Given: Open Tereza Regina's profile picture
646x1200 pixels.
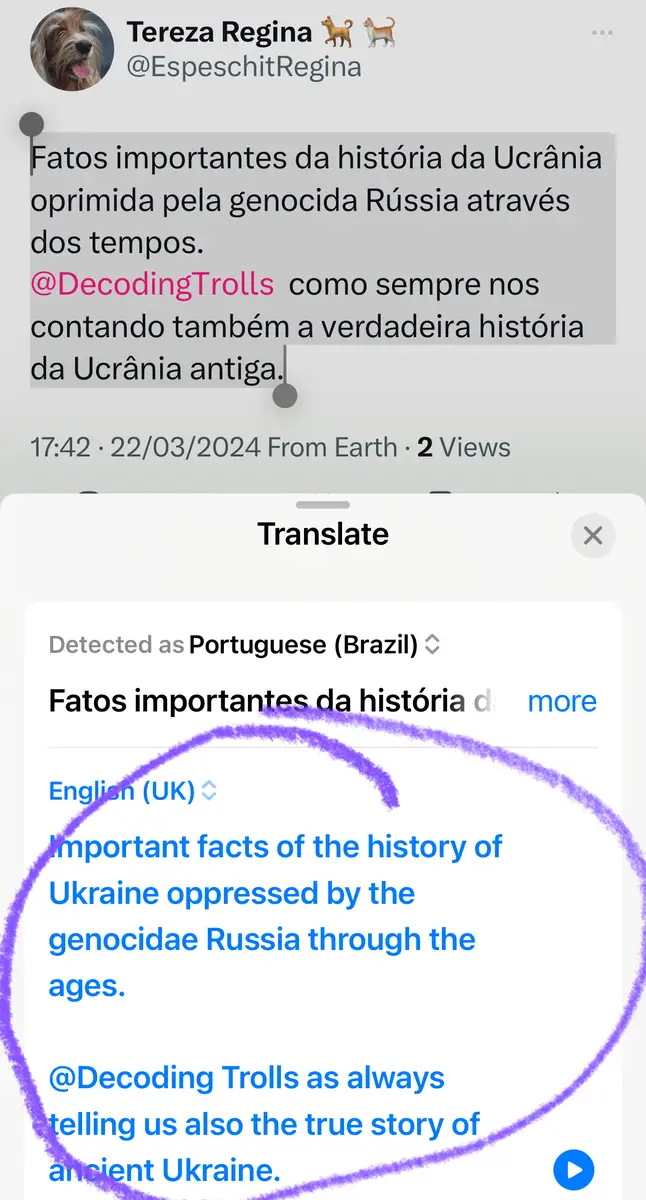Looking at the screenshot, I should pyautogui.click(x=71, y=50).
